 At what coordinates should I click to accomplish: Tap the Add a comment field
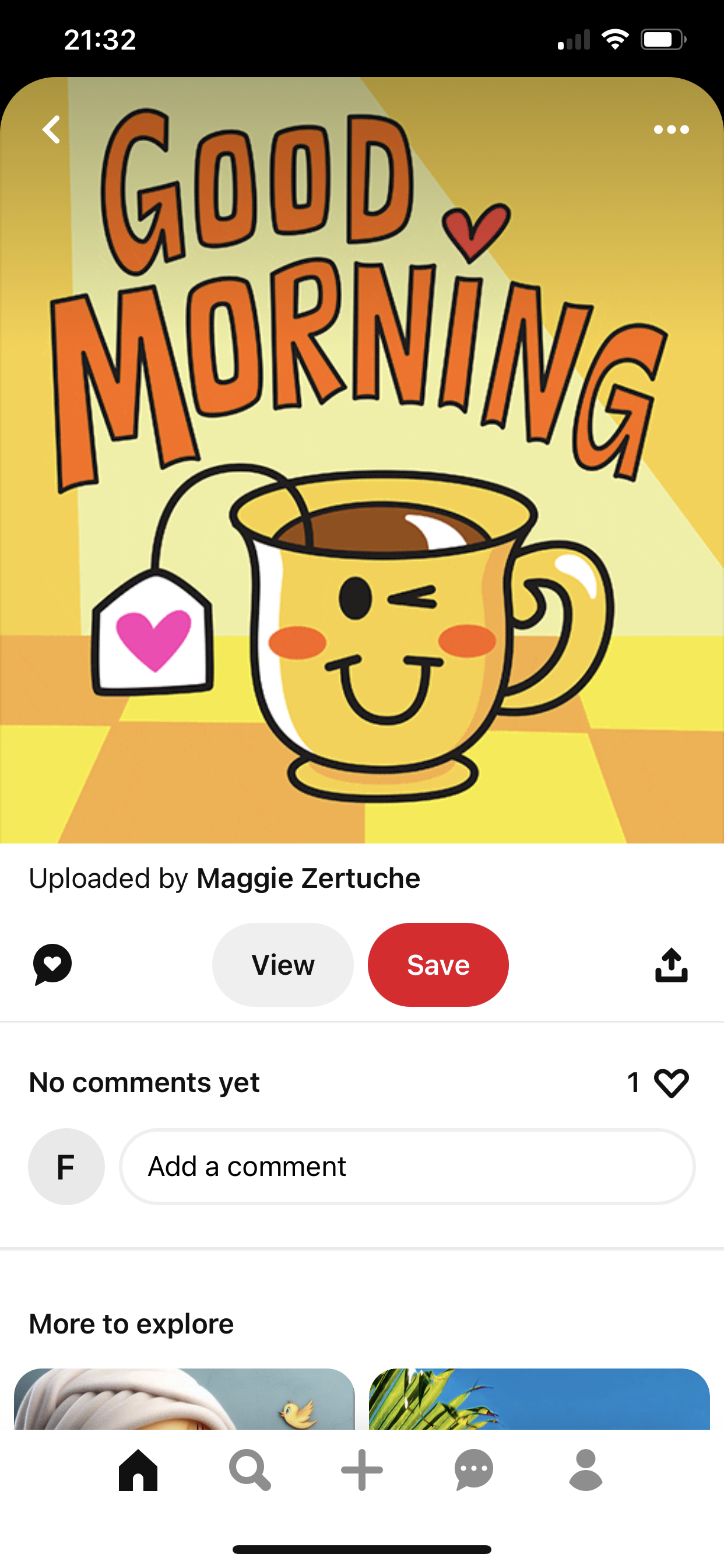point(406,1166)
